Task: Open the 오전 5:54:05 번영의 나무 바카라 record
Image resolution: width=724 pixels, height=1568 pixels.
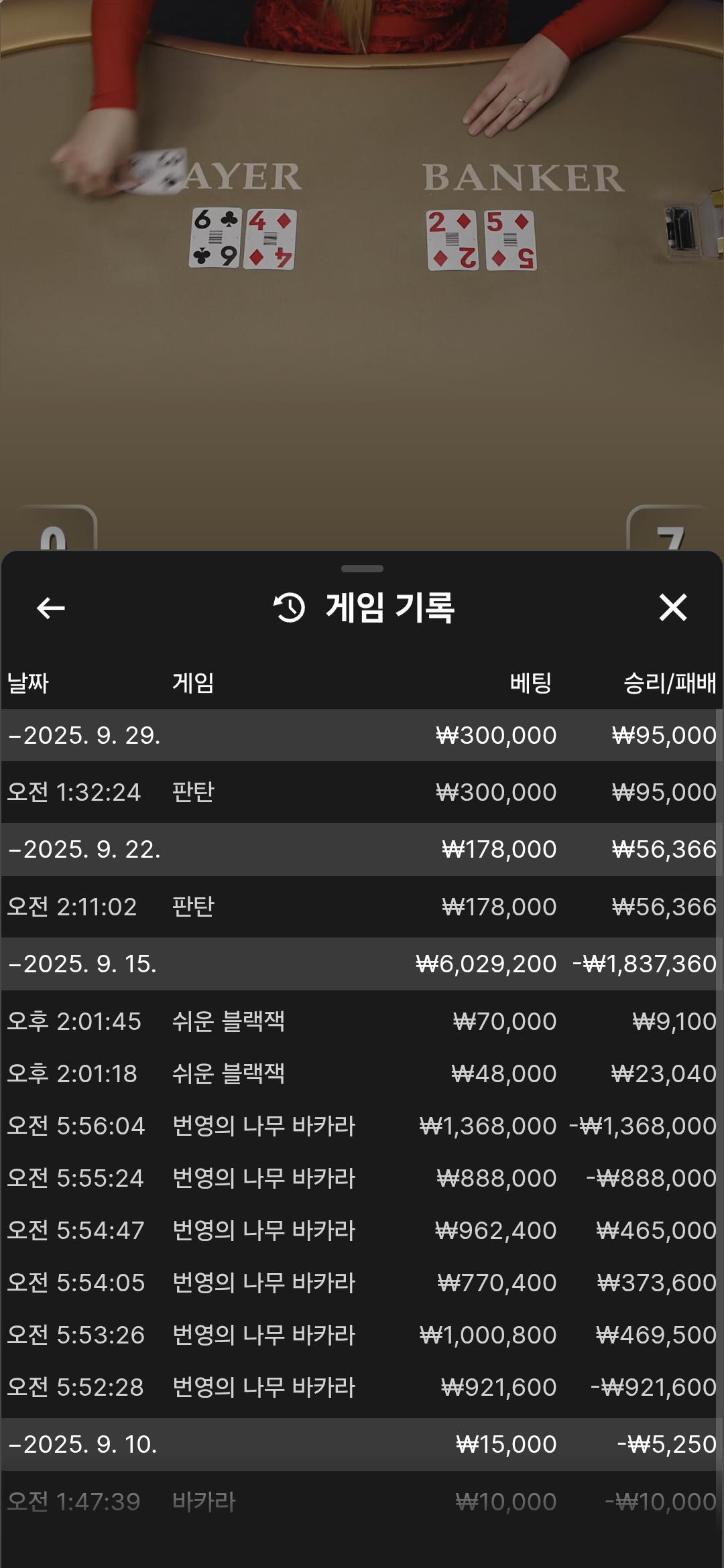Action: point(362,1283)
